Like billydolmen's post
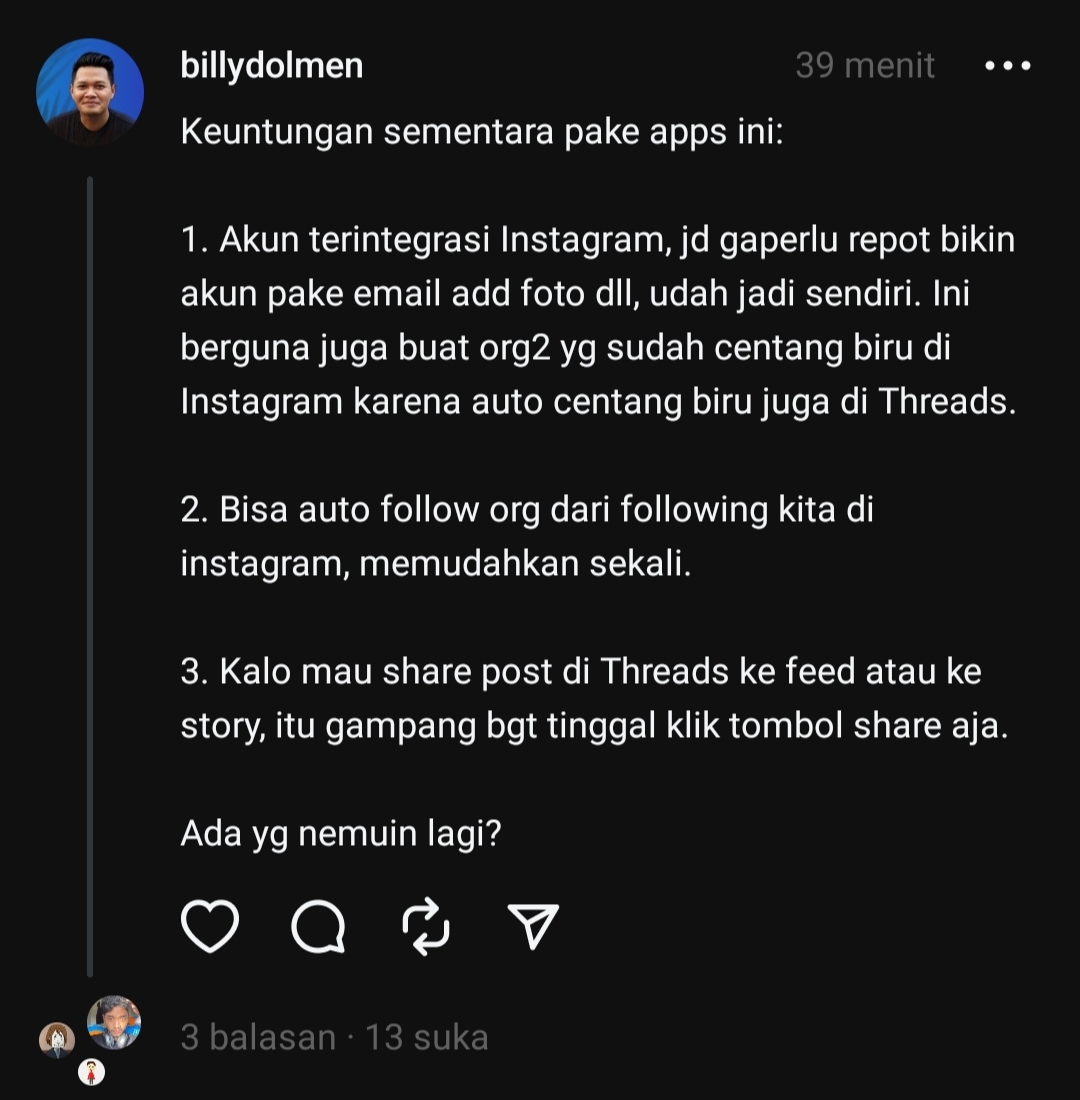The image size is (1080, 1100). [210, 927]
